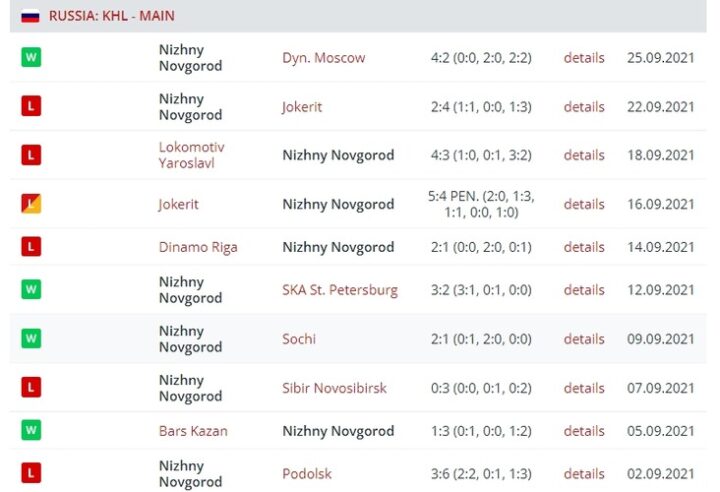Viewport: 720px width, 492px height.
Task: Show details for the 18.09.2021 match
Action: click(584, 155)
